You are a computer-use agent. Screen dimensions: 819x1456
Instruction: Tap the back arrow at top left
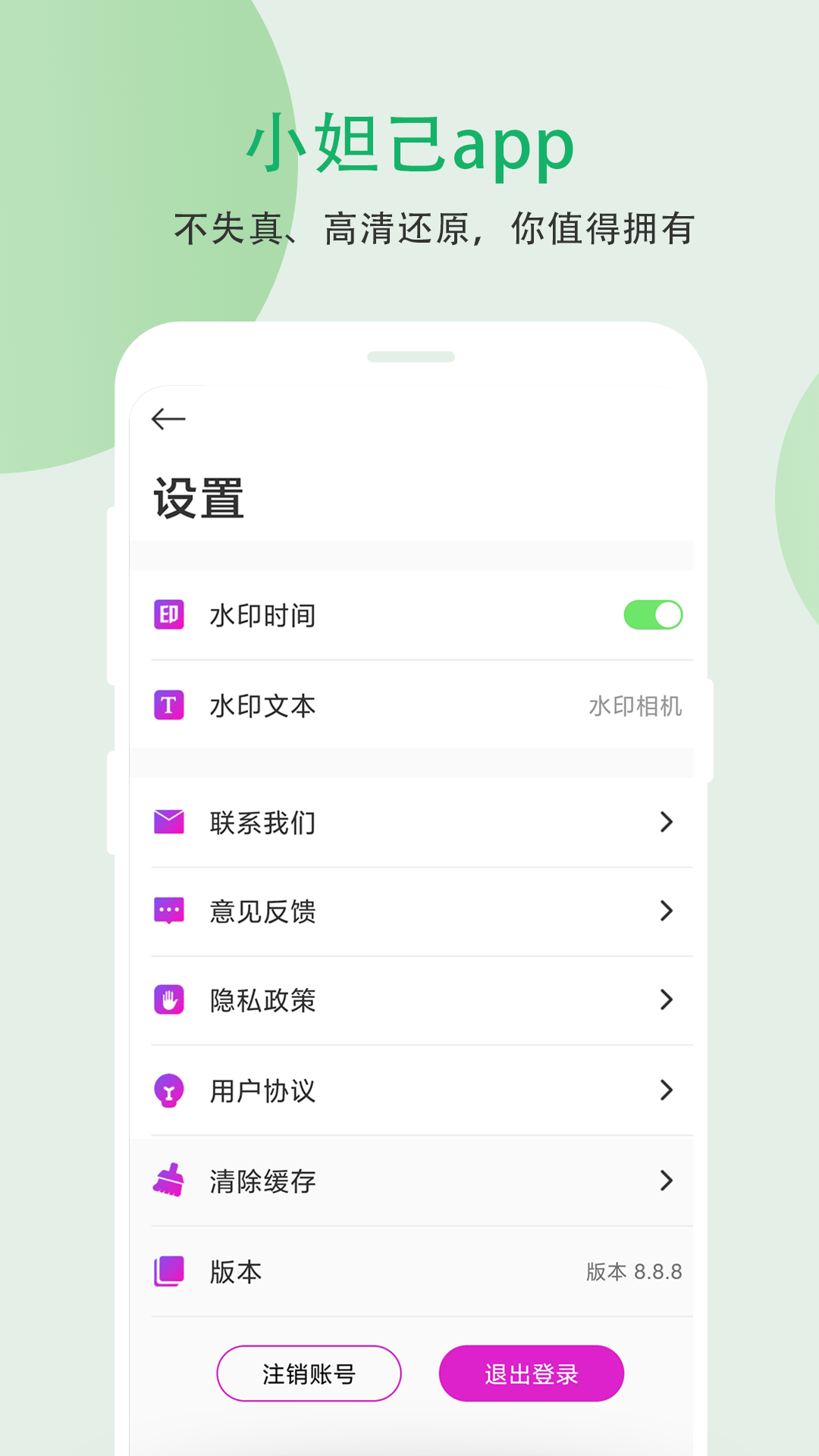pos(168,418)
